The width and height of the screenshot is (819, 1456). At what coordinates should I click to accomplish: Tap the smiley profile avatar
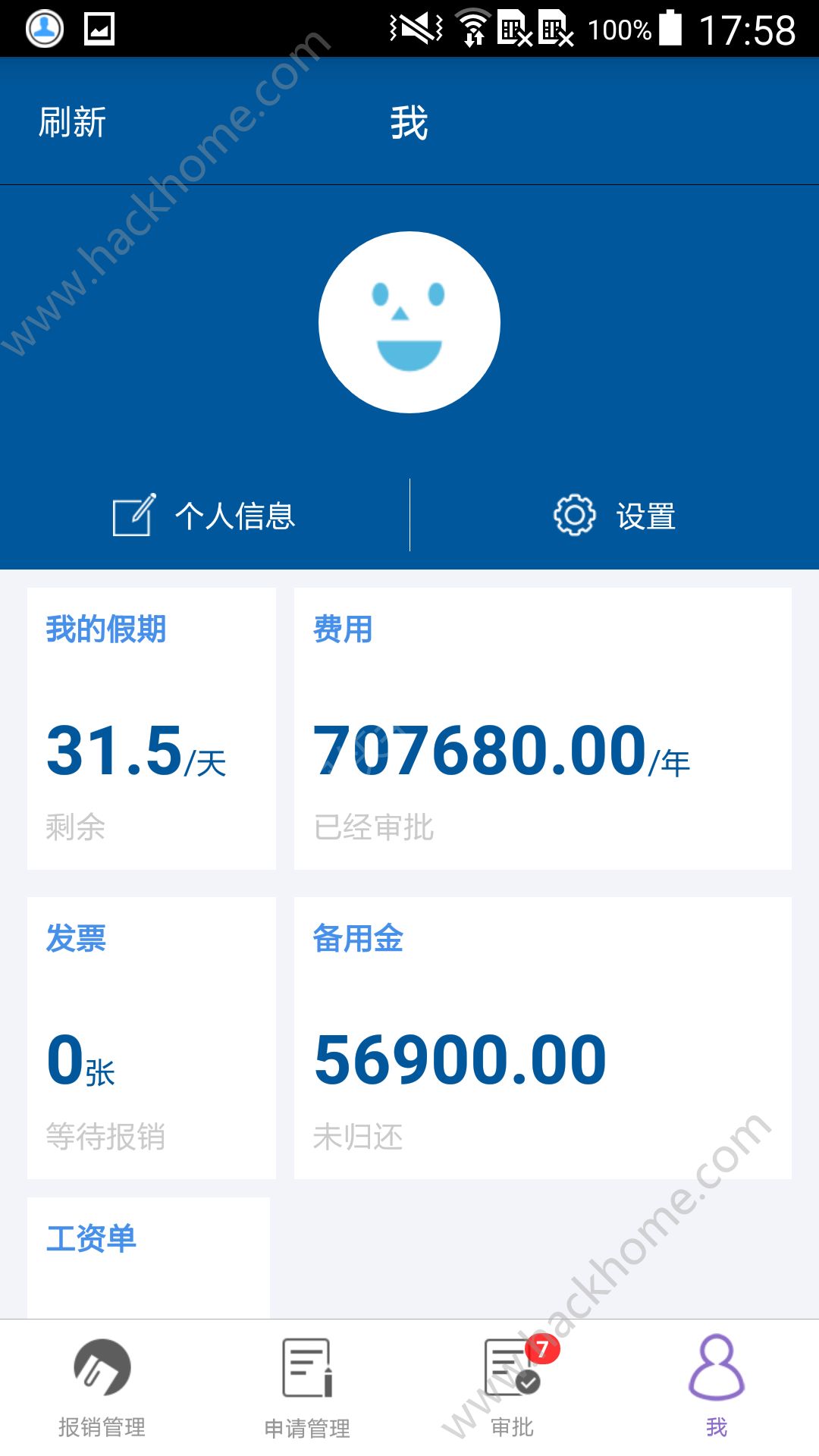tap(409, 322)
